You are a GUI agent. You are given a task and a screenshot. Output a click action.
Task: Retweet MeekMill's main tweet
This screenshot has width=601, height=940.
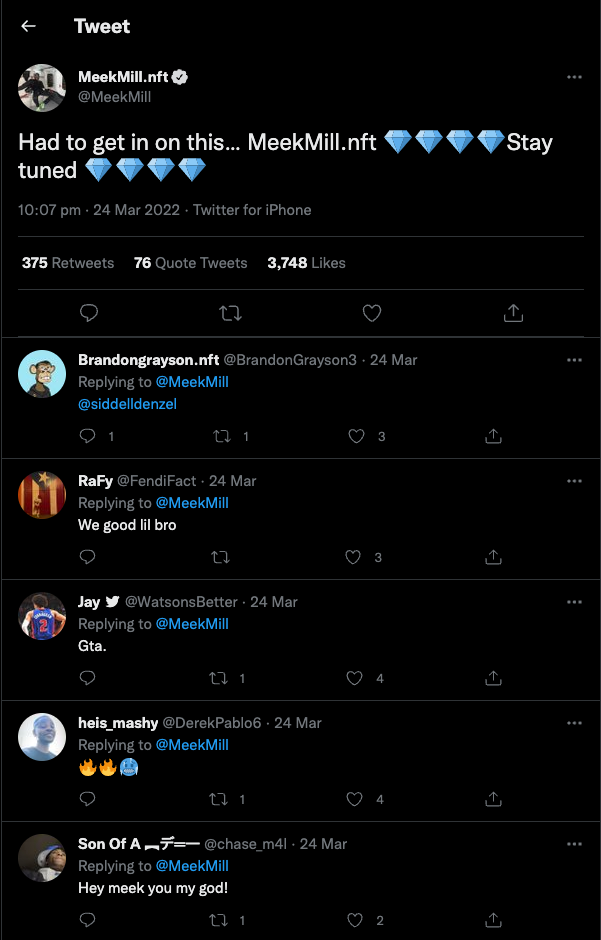pyautogui.click(x=230, y=313)
